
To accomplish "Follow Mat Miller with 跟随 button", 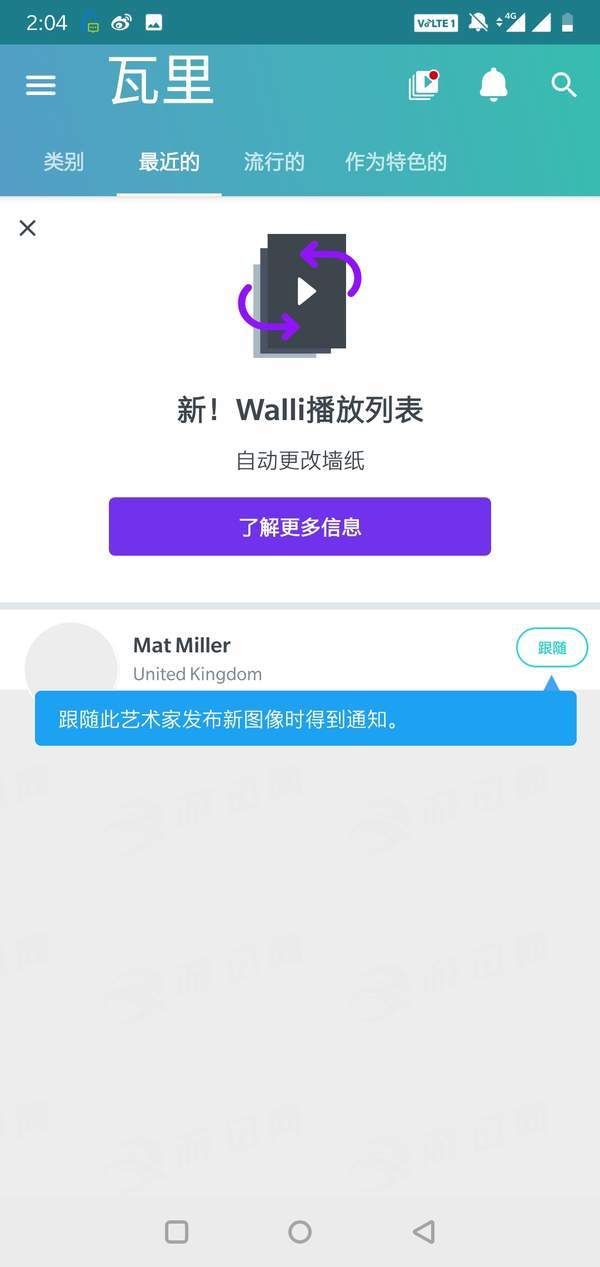I will (x=552, y=648).
